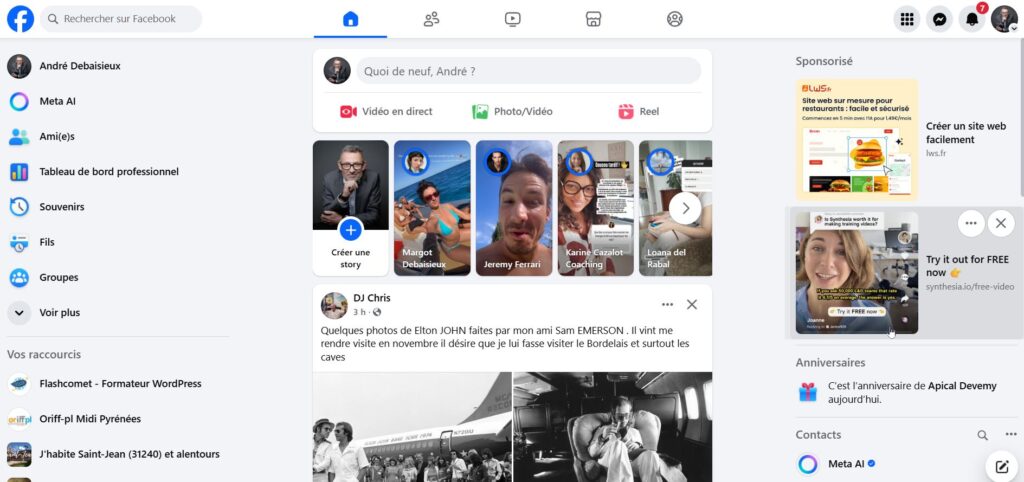Start a Vidéo en direct
The width and height of the screenshot is (1024, 482).
click(386, 112)
